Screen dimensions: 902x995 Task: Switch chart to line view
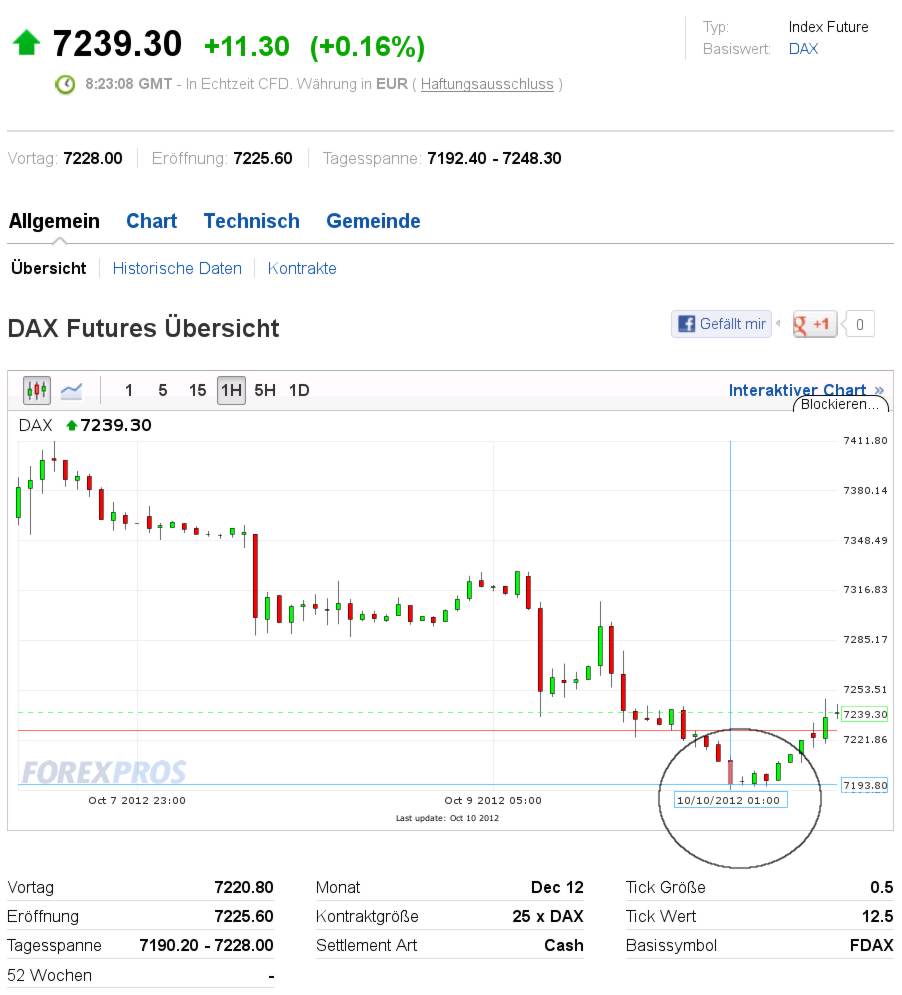[71, 390]
